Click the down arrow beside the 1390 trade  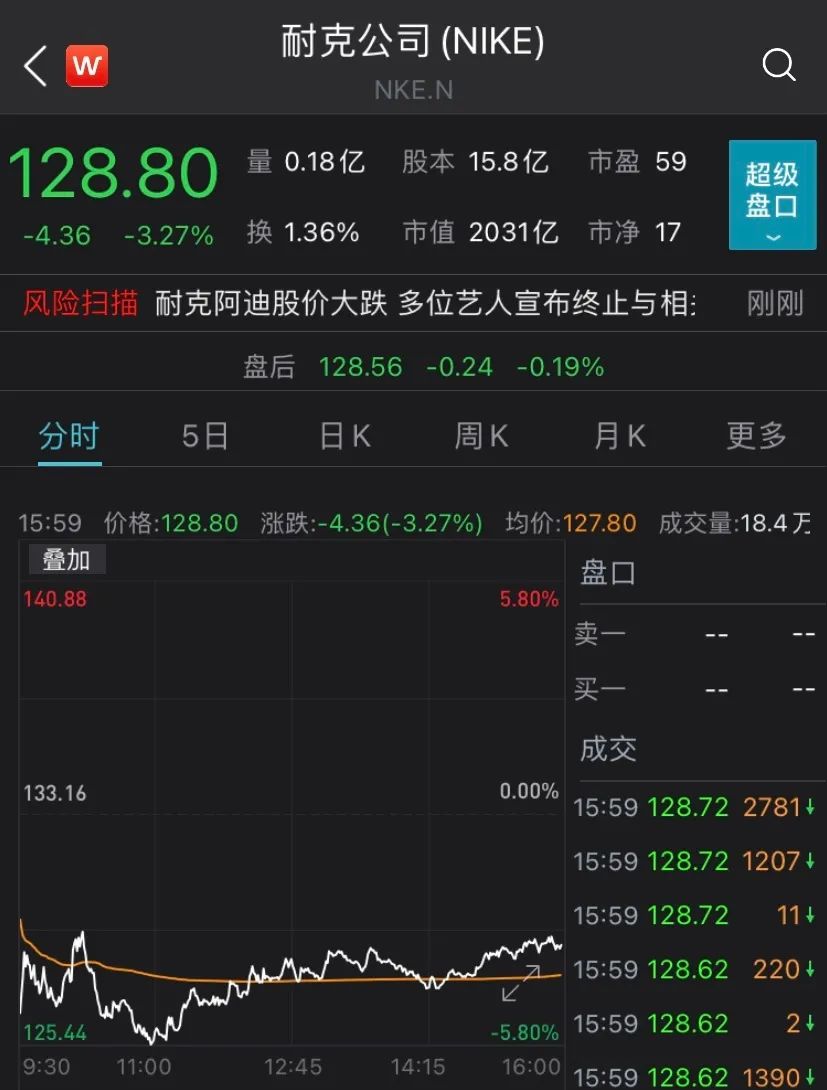808,1077
